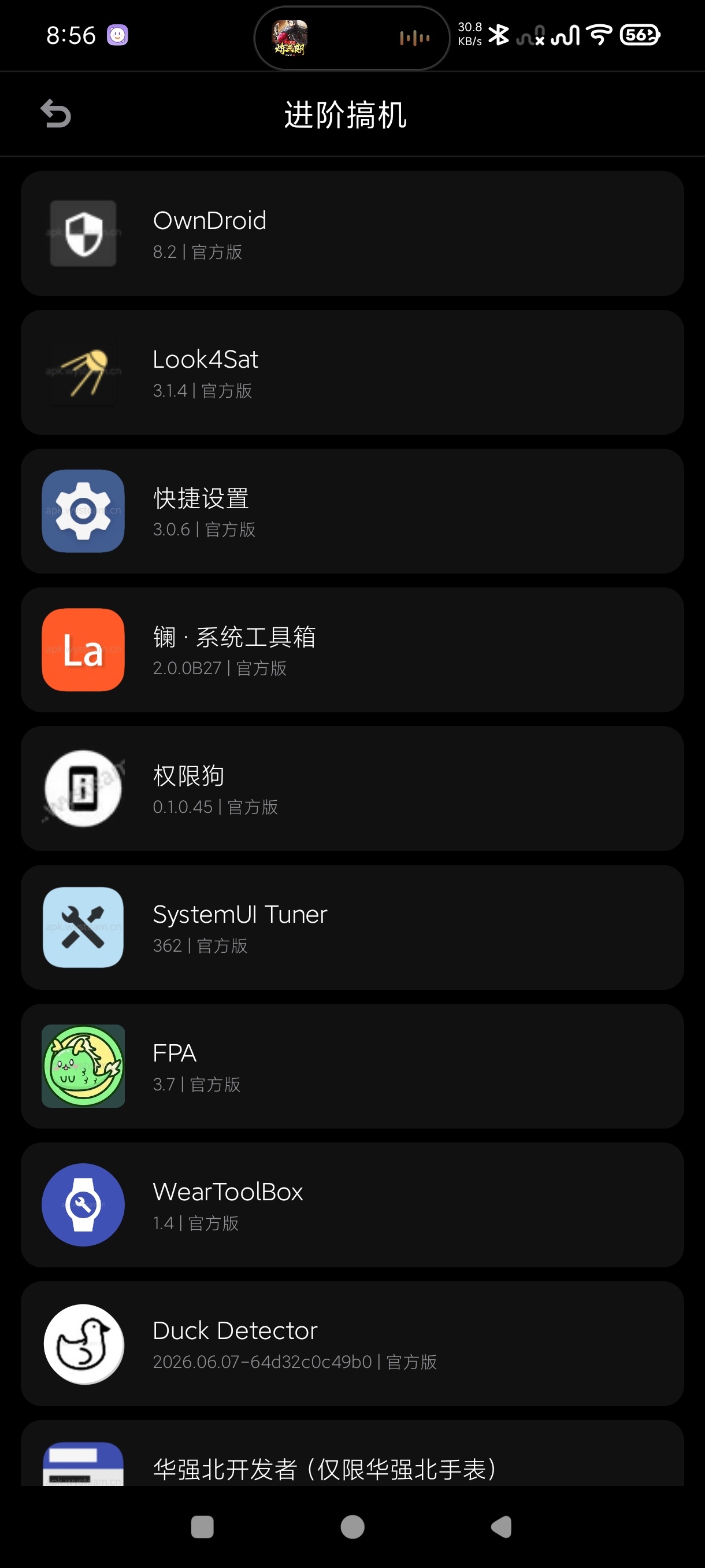Open the Look4Sat app entry
Screen dimensions: 705x1568
pos(352,372)
